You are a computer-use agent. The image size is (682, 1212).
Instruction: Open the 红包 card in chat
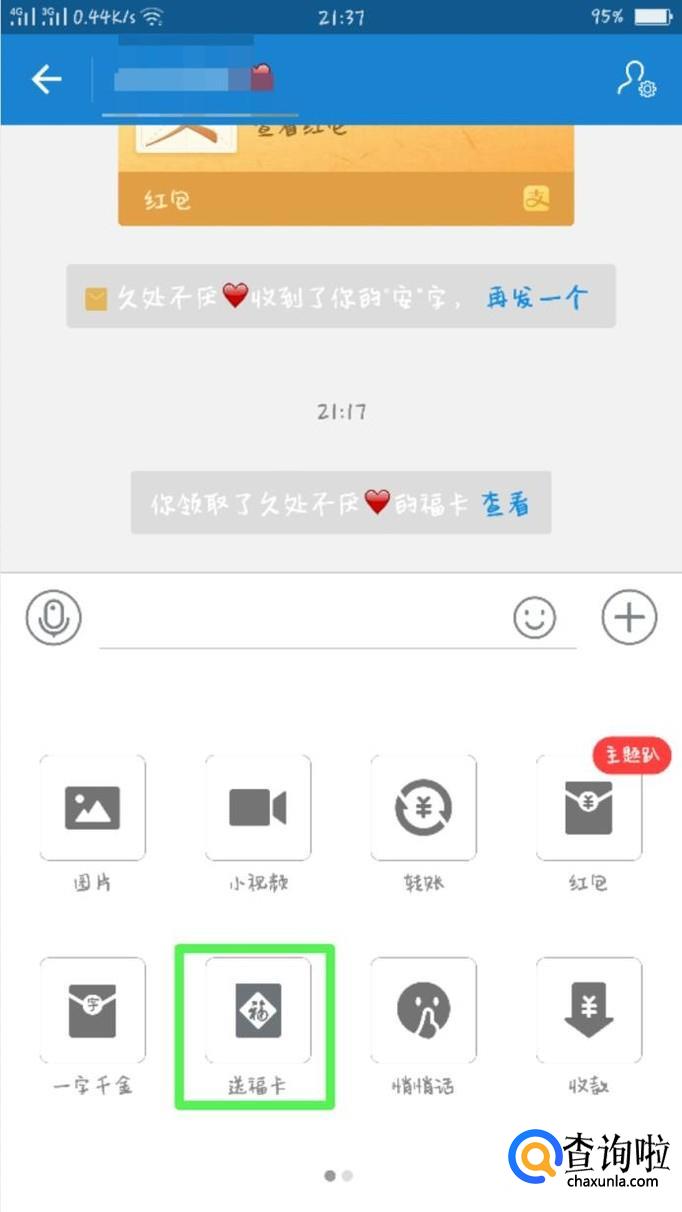(345, 170)
